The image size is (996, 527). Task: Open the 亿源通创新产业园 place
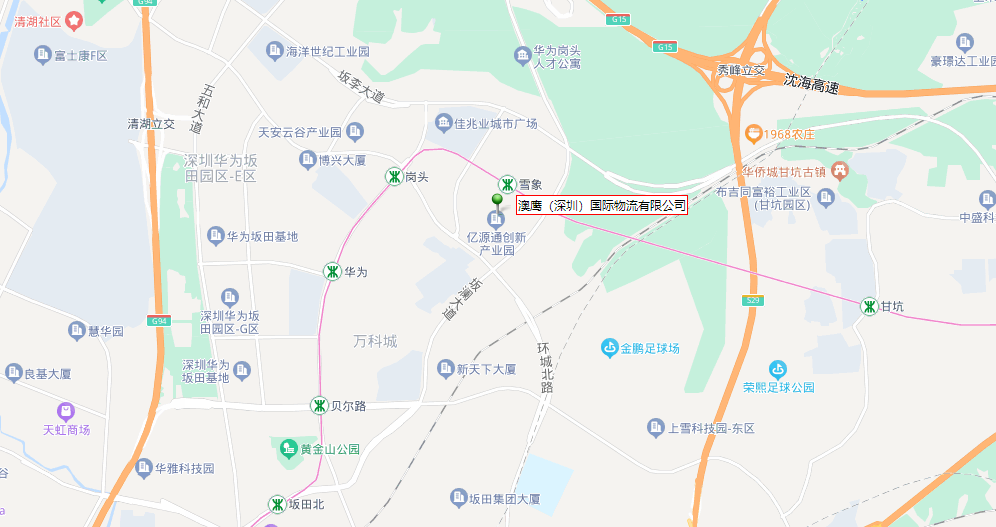click(495, 219)
